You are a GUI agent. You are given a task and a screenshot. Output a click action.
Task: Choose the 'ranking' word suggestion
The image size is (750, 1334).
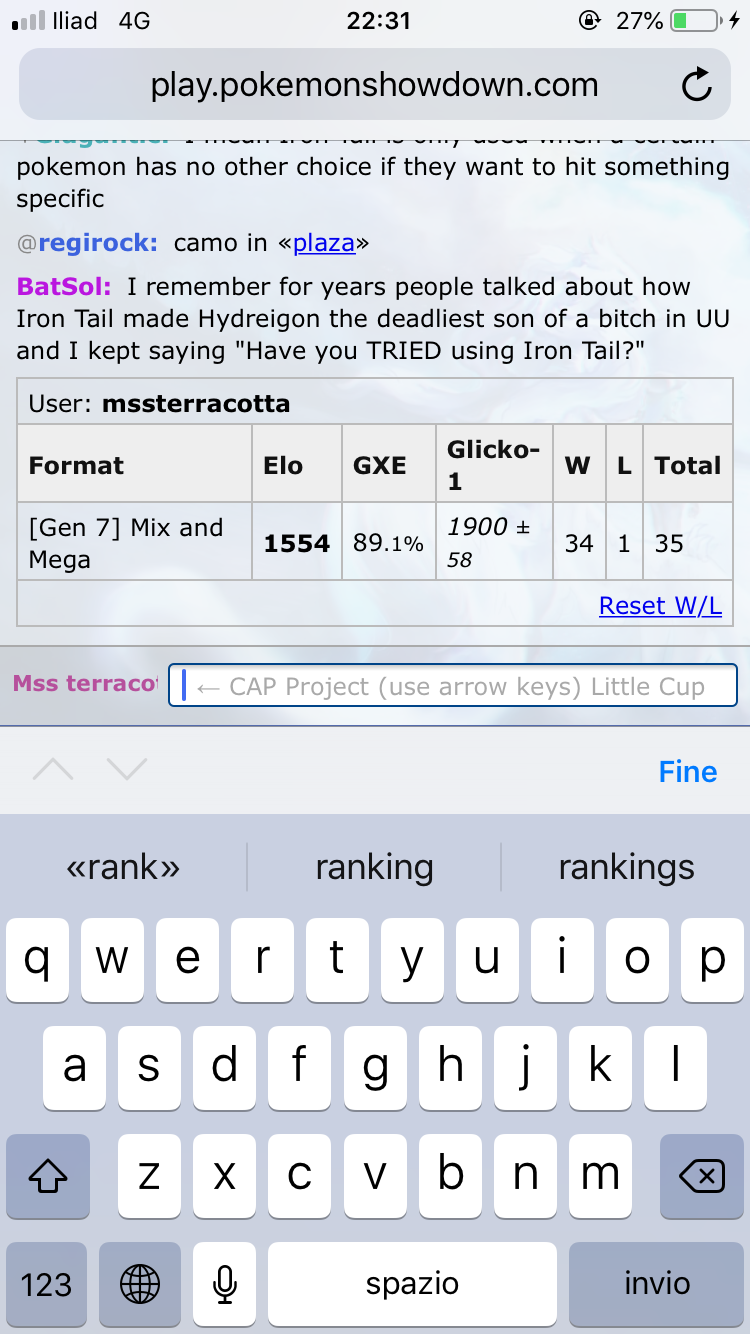point(374,867)
